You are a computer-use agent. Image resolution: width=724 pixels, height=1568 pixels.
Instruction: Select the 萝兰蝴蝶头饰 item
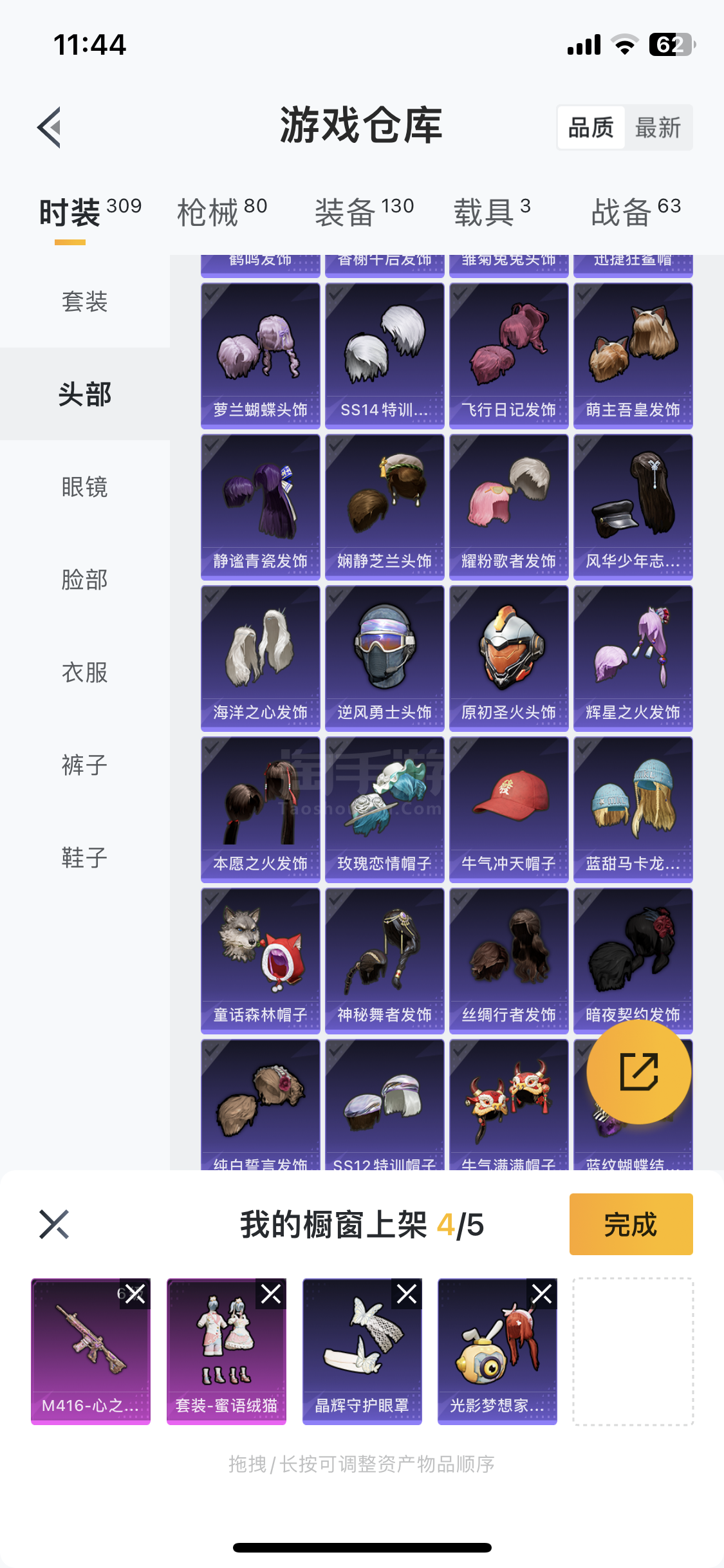point(260,355)
